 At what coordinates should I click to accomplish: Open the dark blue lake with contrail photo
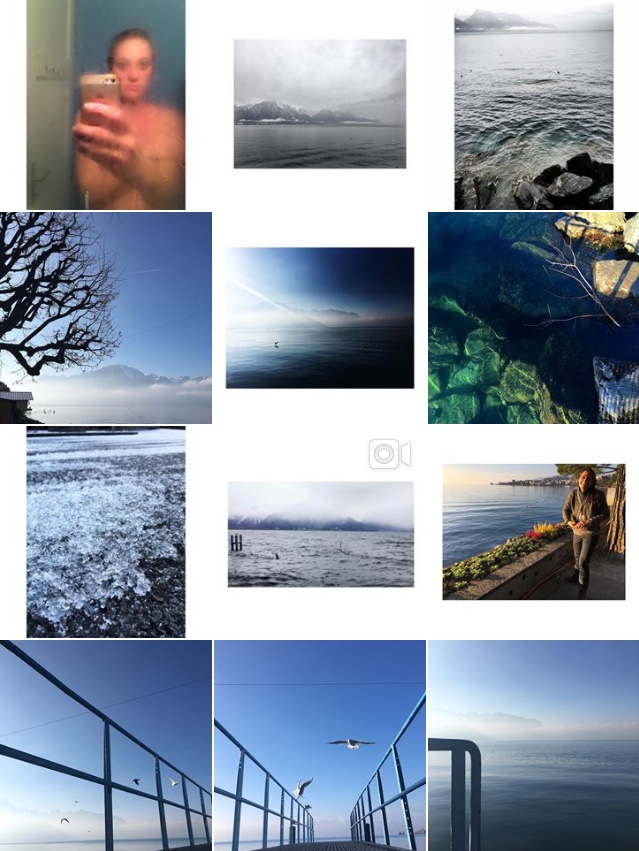(x=319, y=318)
